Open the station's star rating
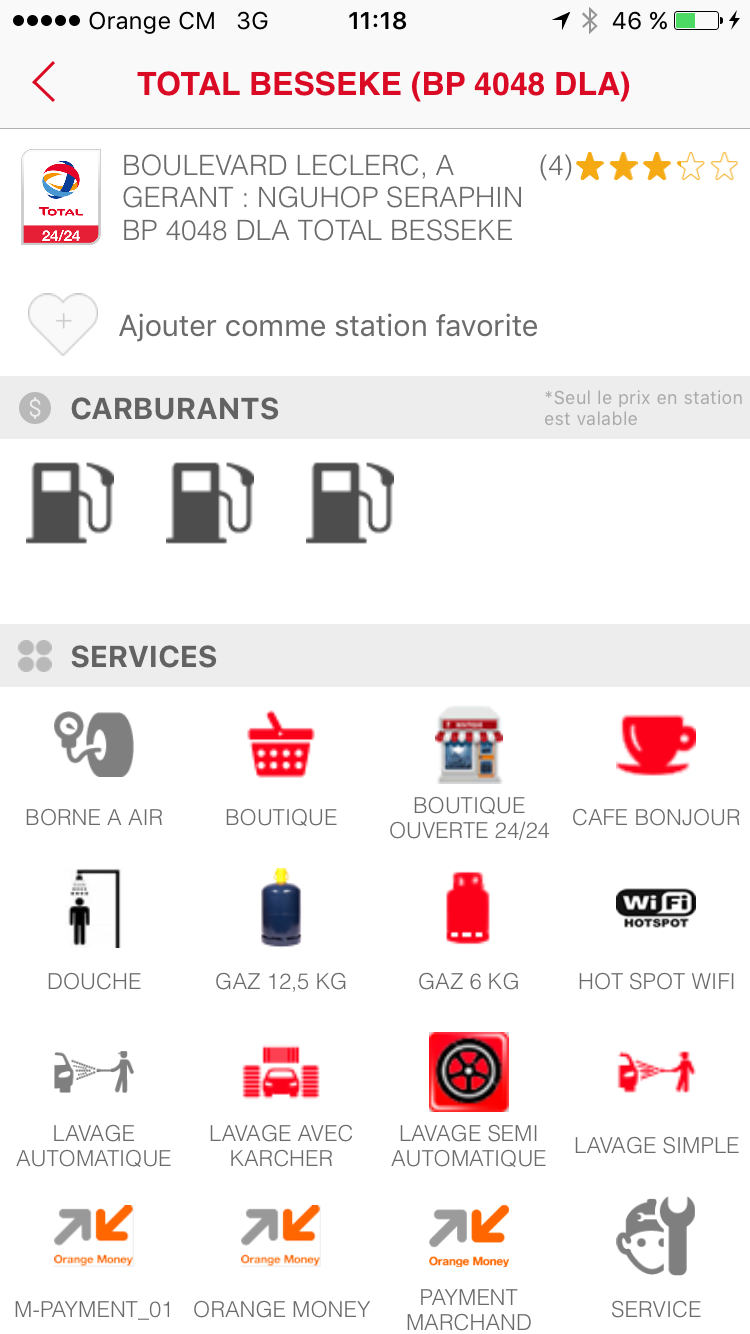This screenshot has width=750, height=1334. click(x=639, y=166)
